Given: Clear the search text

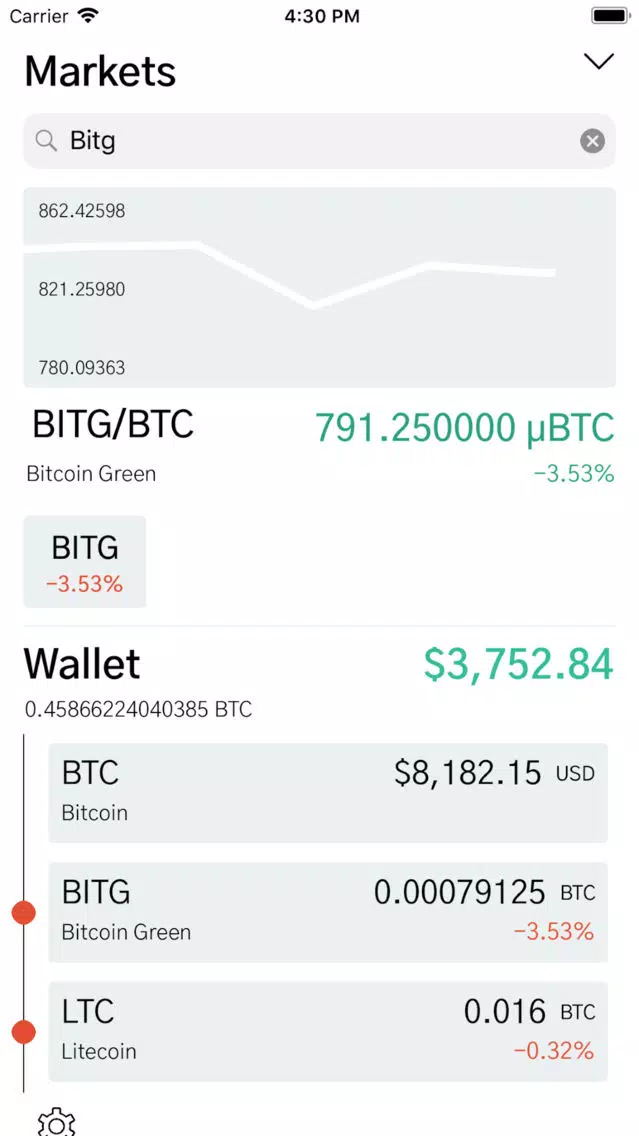Looking at the screenshot, I should point(592,141).
